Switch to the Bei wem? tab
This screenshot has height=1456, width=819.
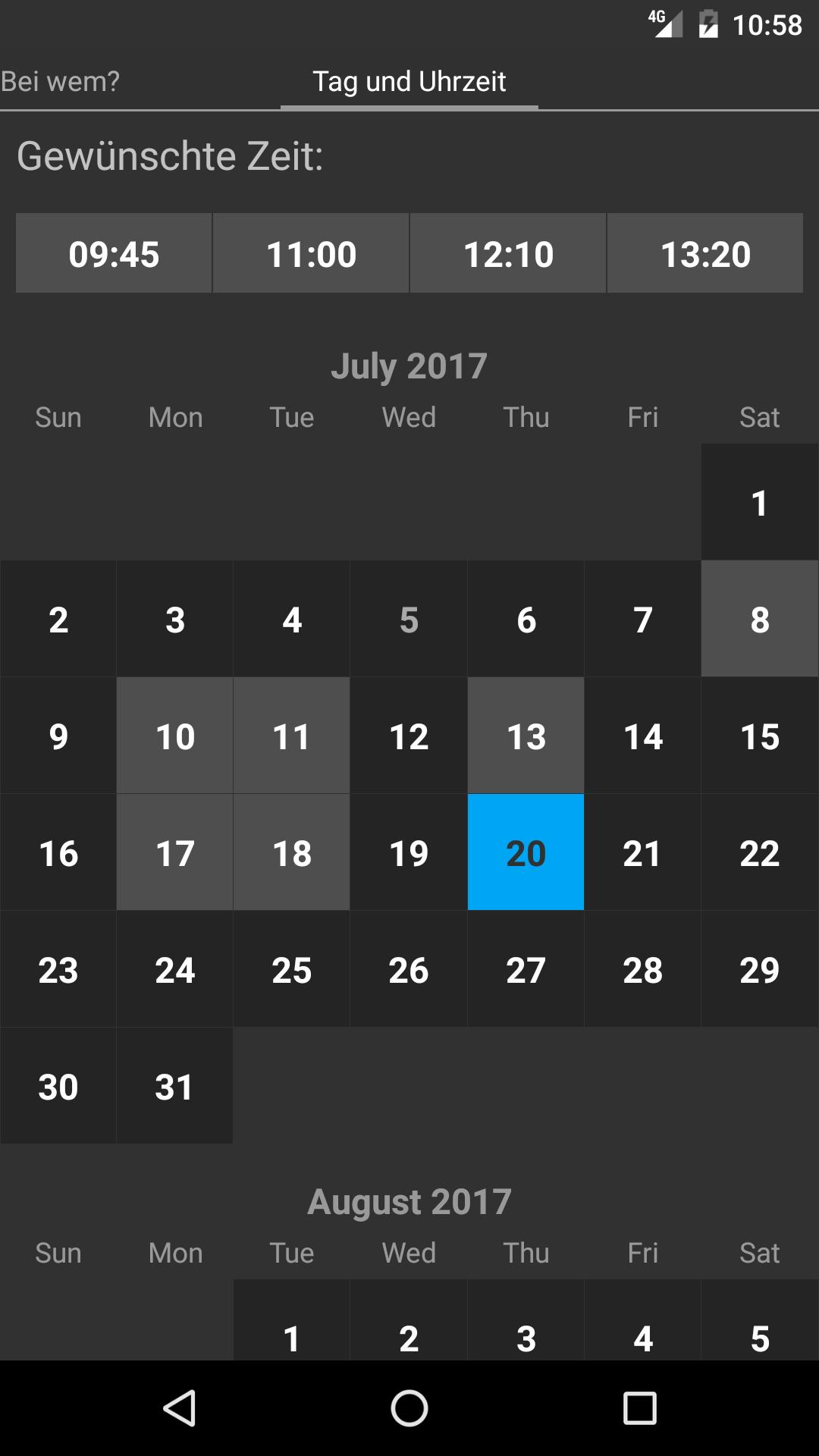pos(61,81)
